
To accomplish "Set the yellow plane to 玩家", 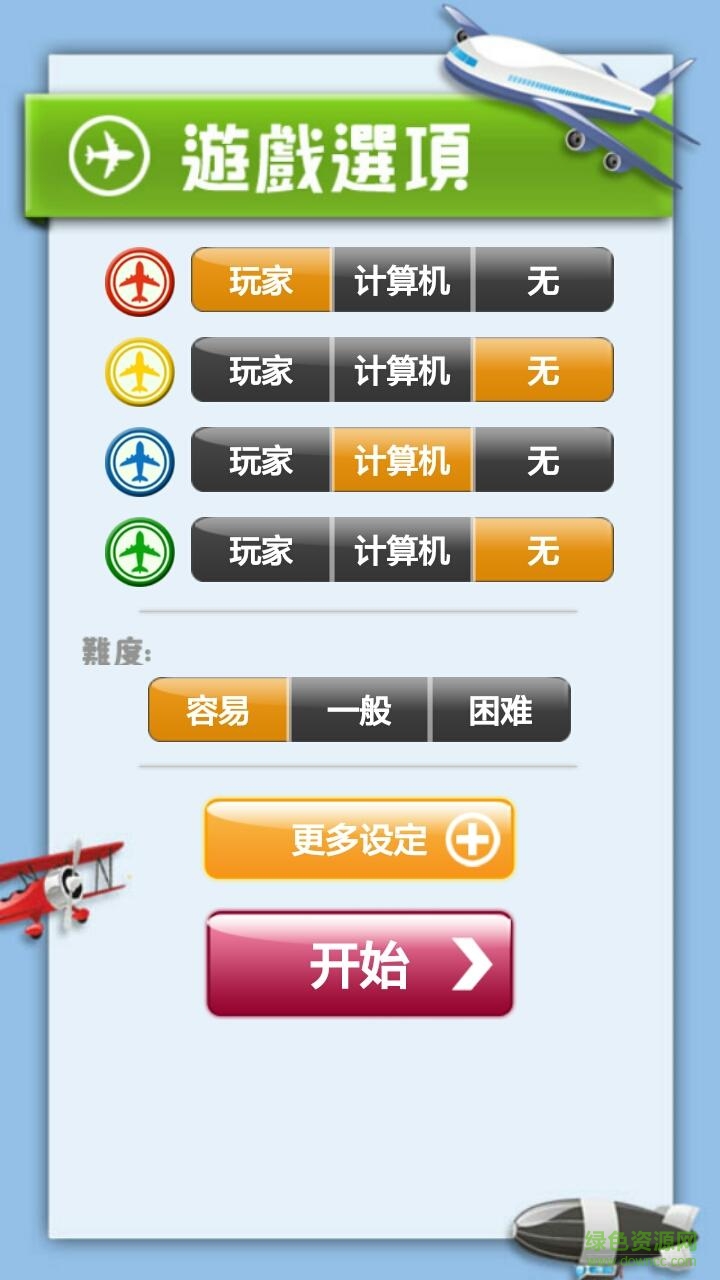I will click(x=260, y=371).
